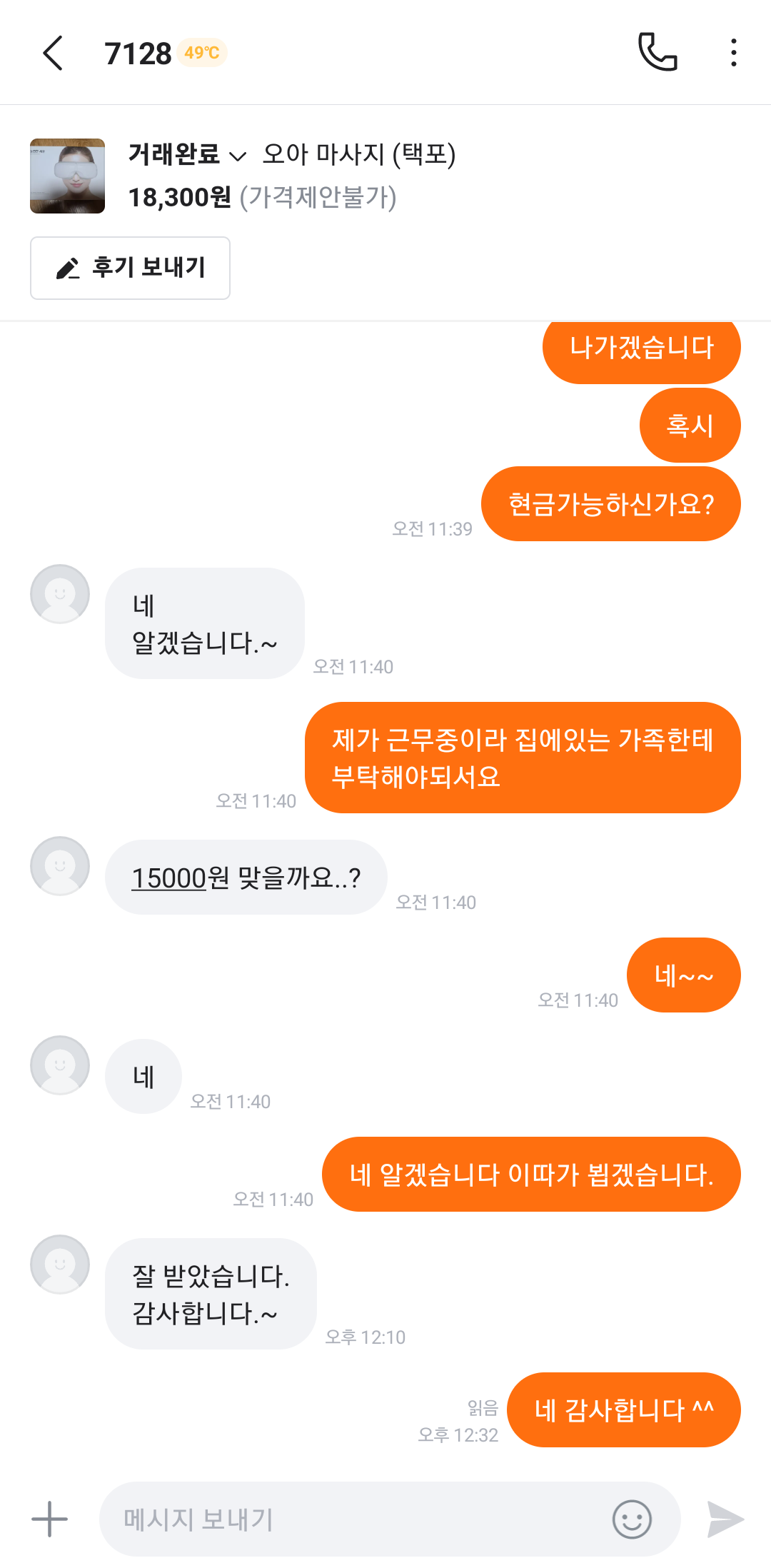Go back from the 7128 chat
Image resolution: width=771 pixels, height=1568 pixels.
coord(54,53)
